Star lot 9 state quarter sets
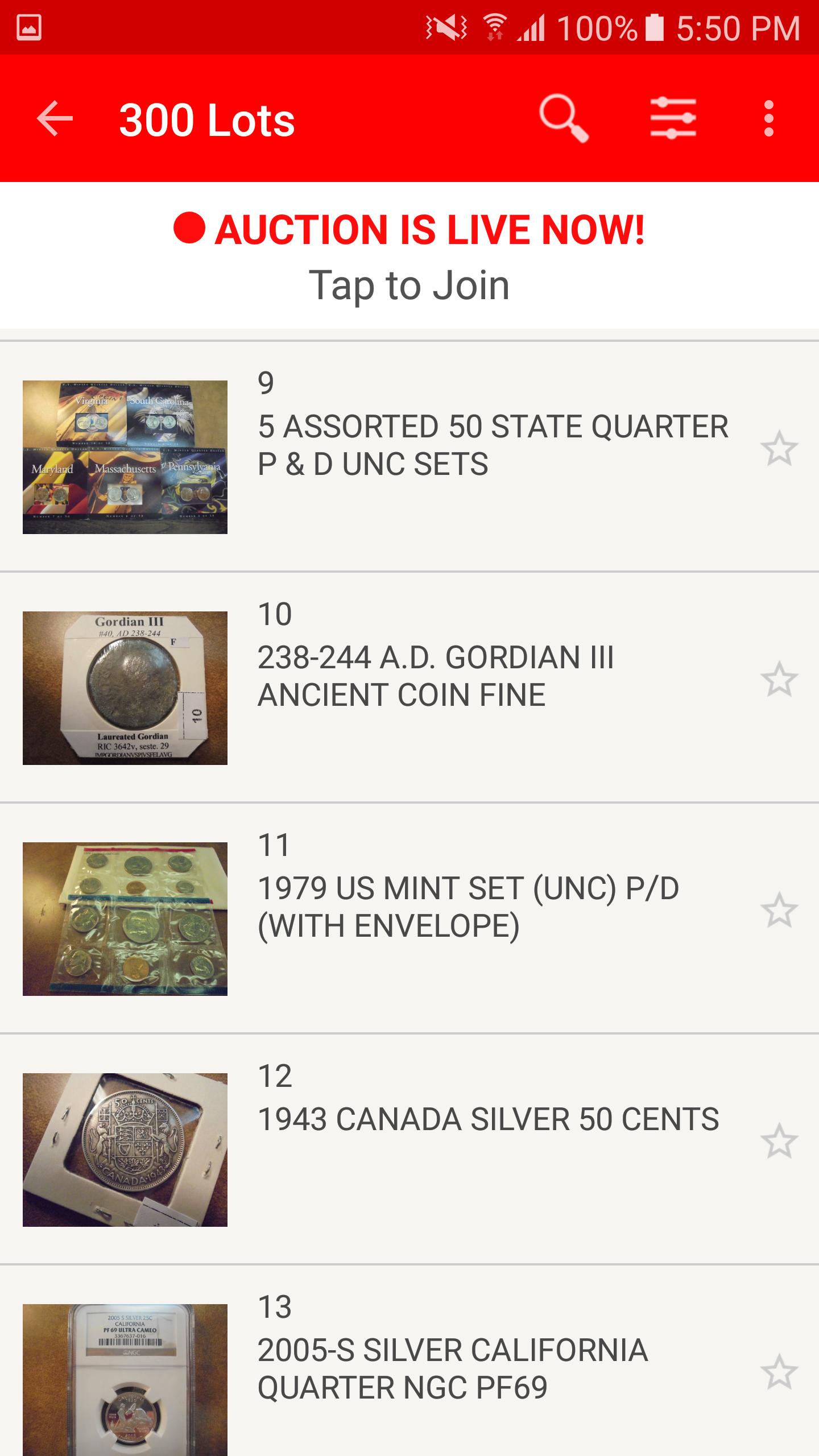 pyautogui.click(x=779, y=449)
